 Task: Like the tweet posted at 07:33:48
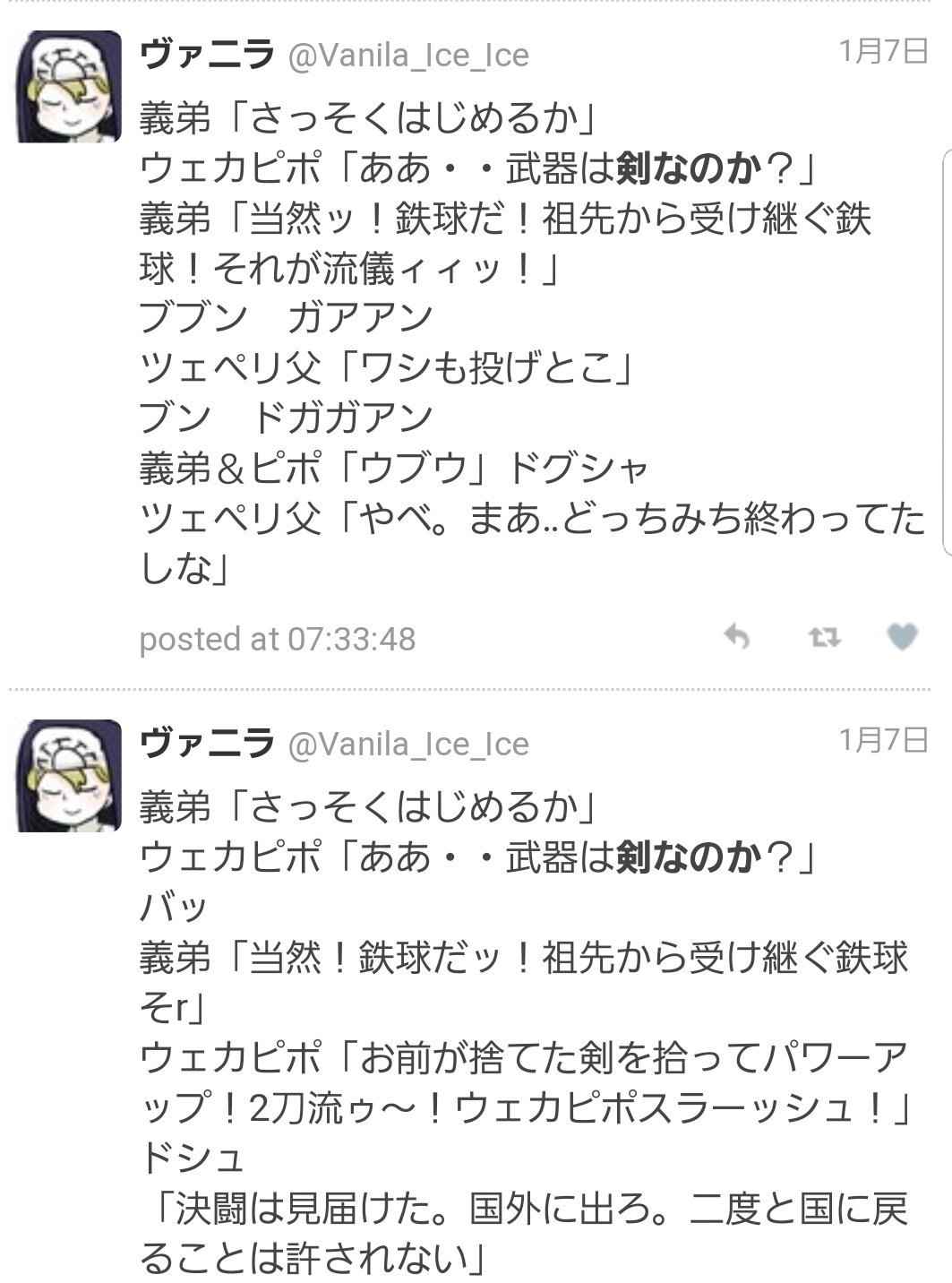(x=902, y=637)
